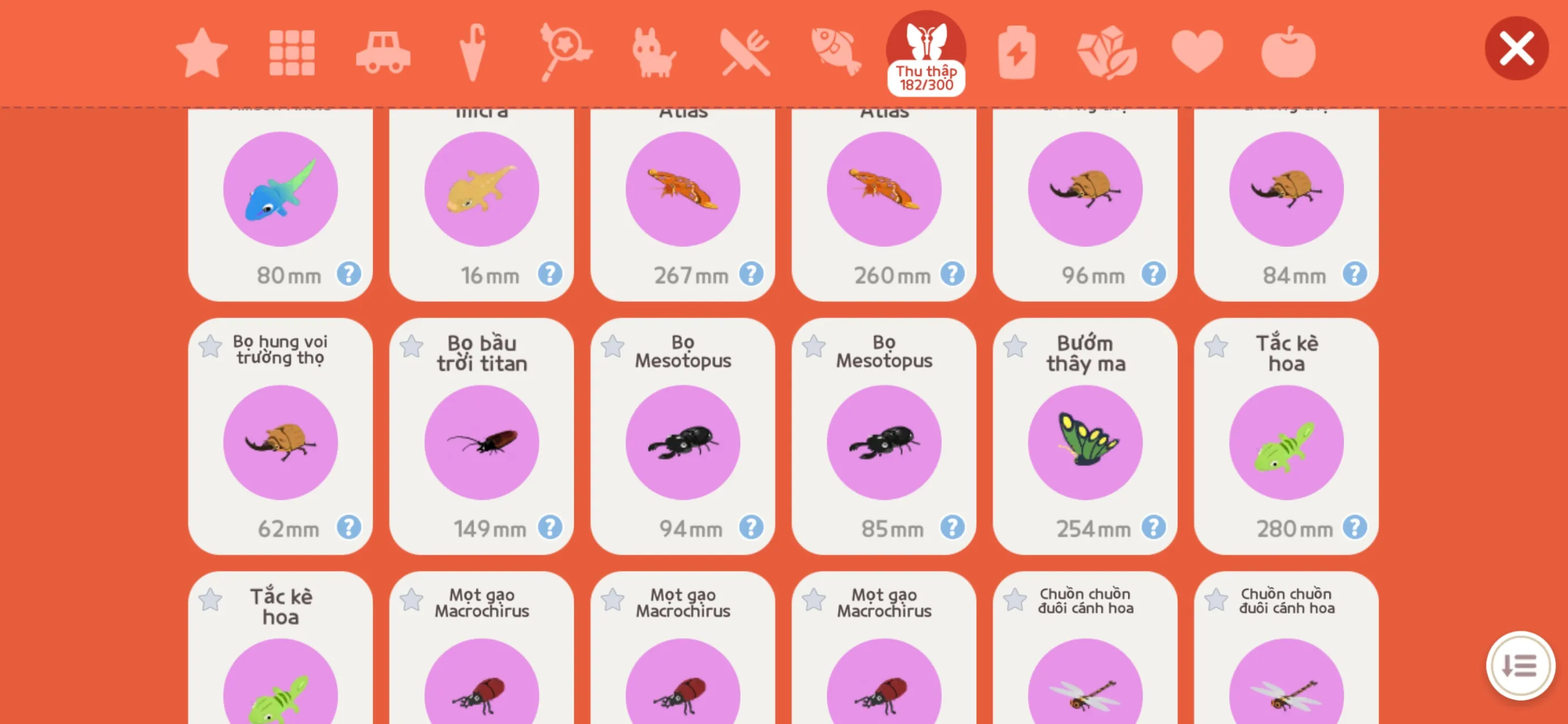Star the 85mm Bọ Mesotopus
1568x724 pixels.
point(813,347)
